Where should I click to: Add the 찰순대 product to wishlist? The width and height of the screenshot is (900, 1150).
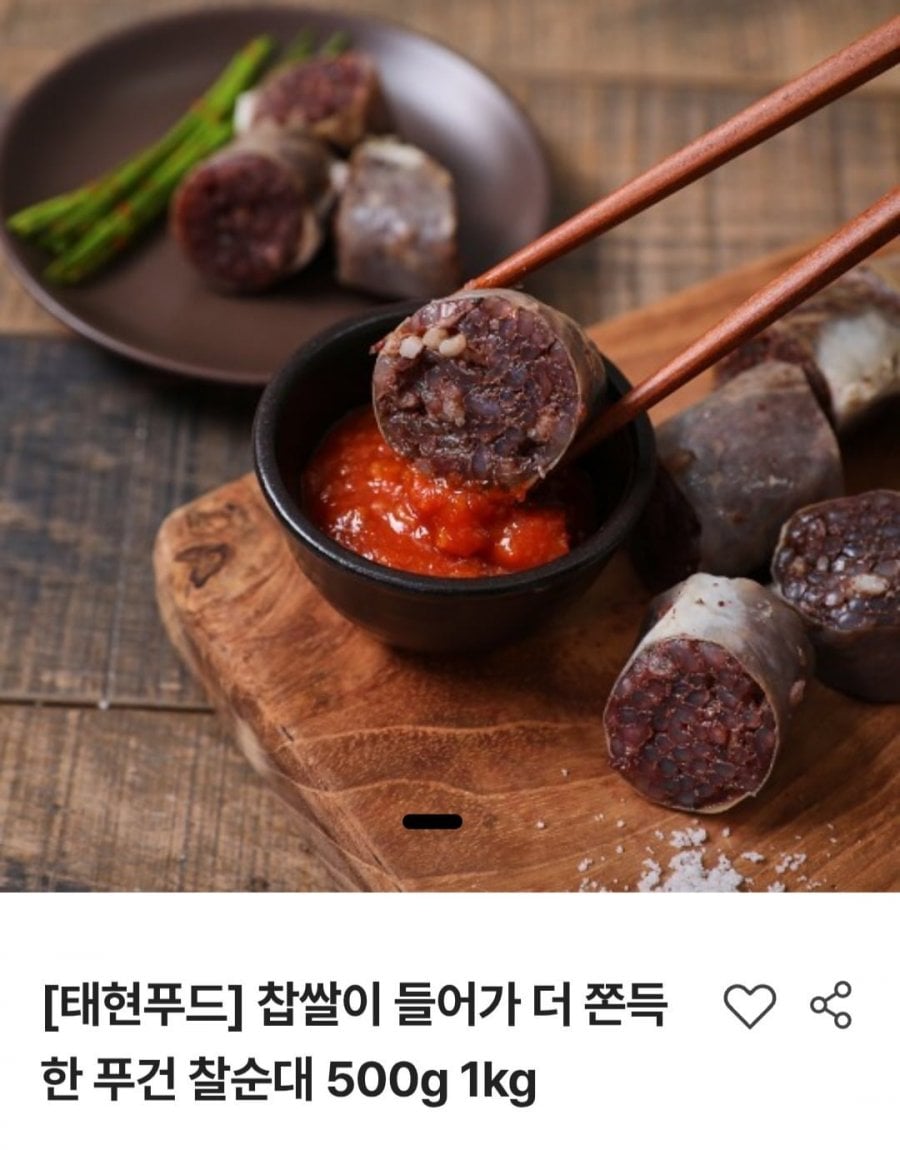coord(749,1005)
